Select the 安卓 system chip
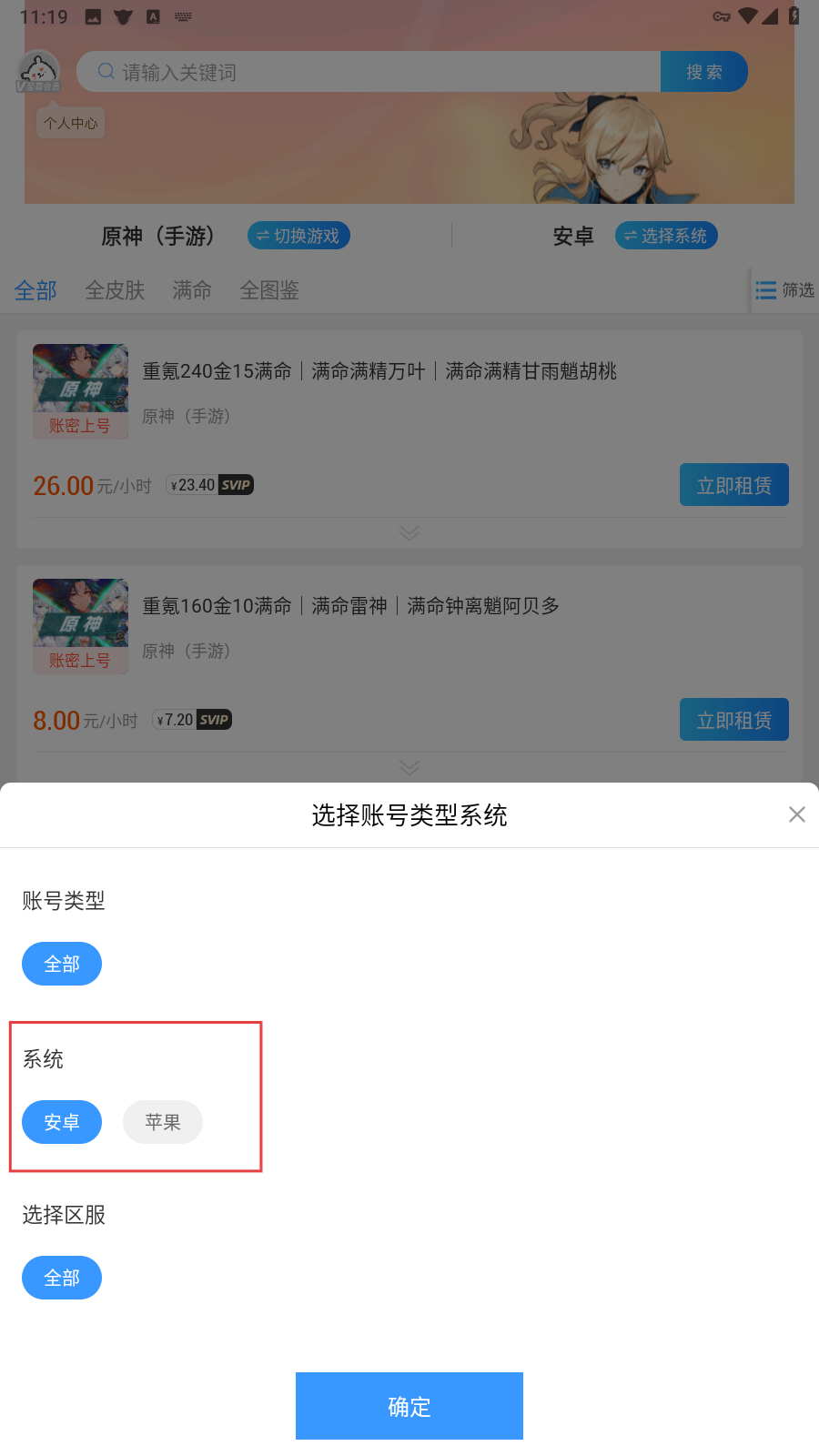Viewport: 819px width, 1456px height. click(x=62, y=1122)
